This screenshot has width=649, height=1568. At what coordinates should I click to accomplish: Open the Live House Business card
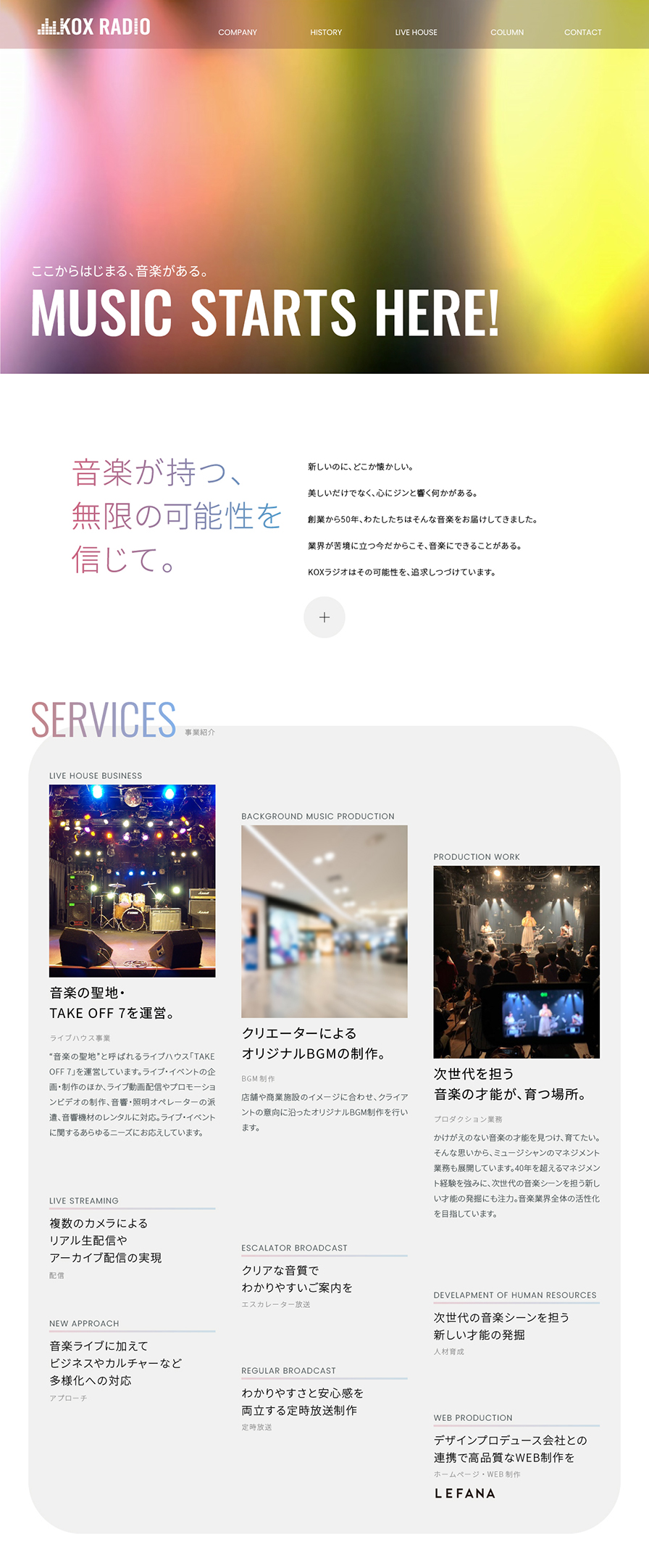click(x=132, y=880)
